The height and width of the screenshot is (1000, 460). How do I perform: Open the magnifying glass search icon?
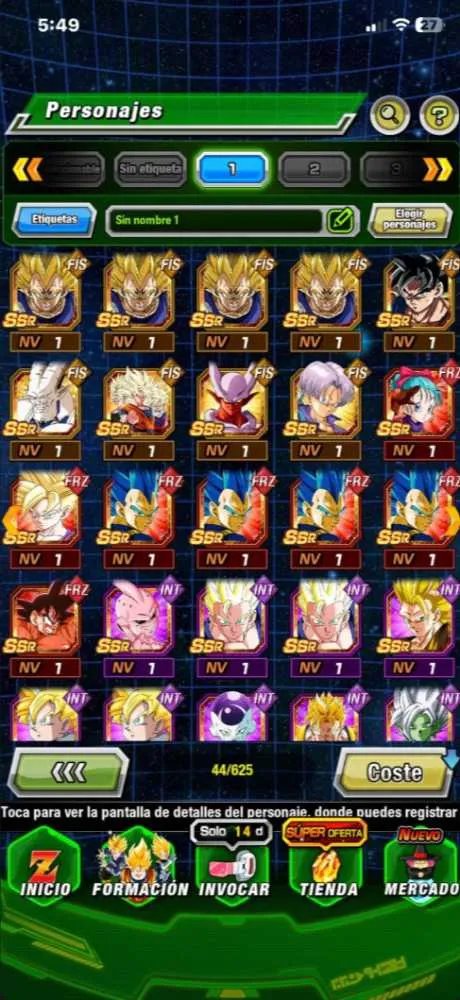point(390,115)
